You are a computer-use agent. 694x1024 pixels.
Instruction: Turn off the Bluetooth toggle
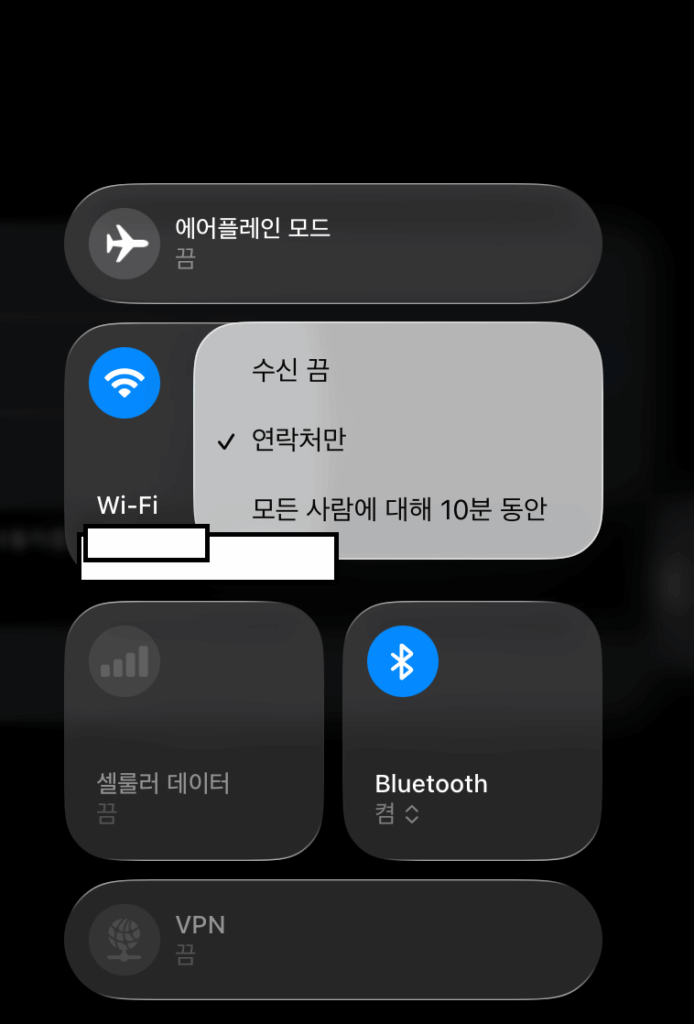(x=402, y=662)
